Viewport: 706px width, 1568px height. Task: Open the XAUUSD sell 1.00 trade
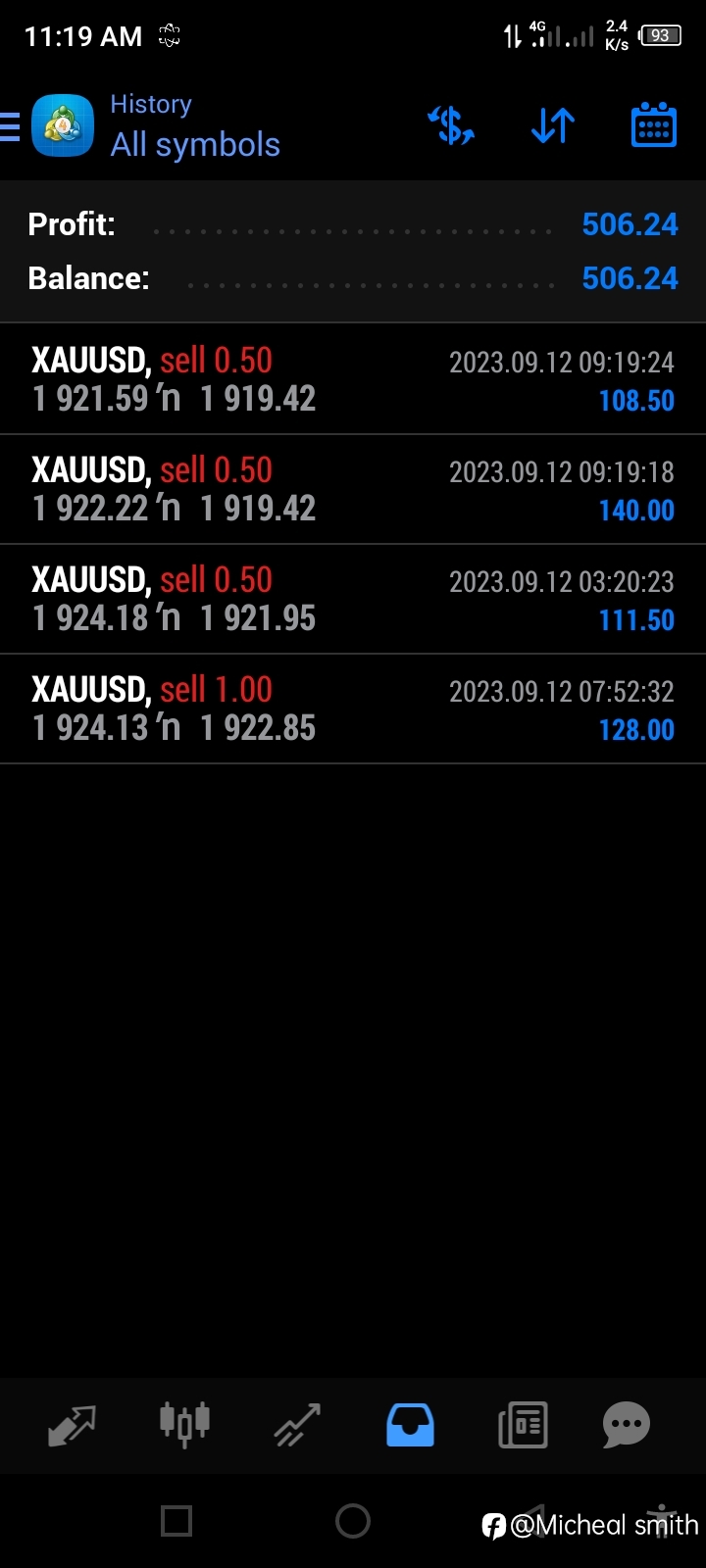[353, 709]
